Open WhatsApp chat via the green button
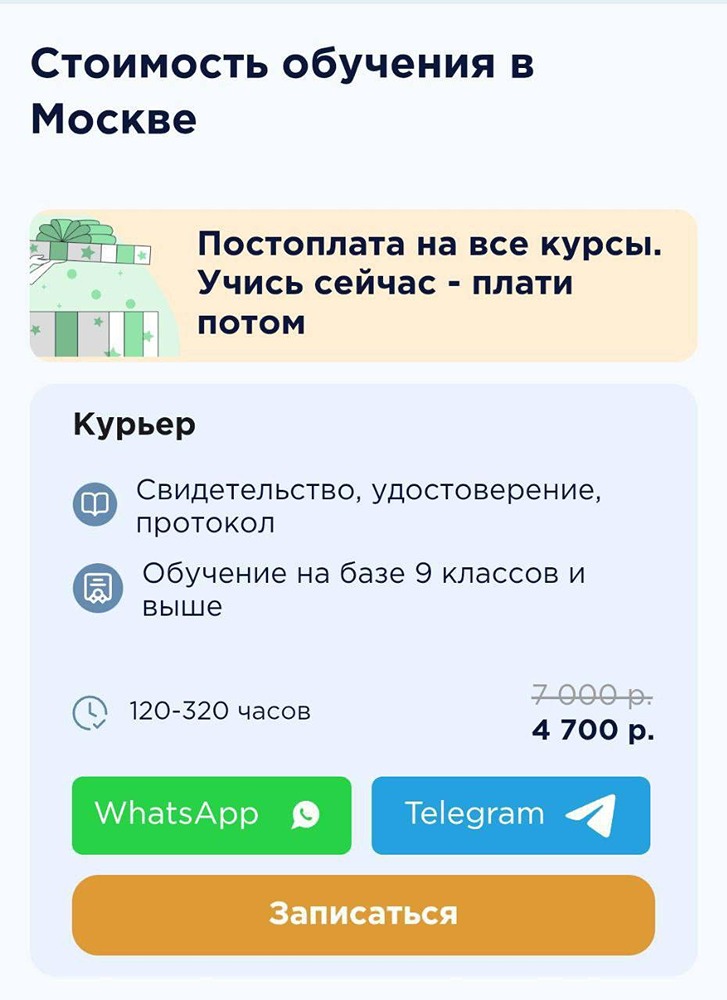The height and width of the screenshot is (1000, 727). click(210, 815)
